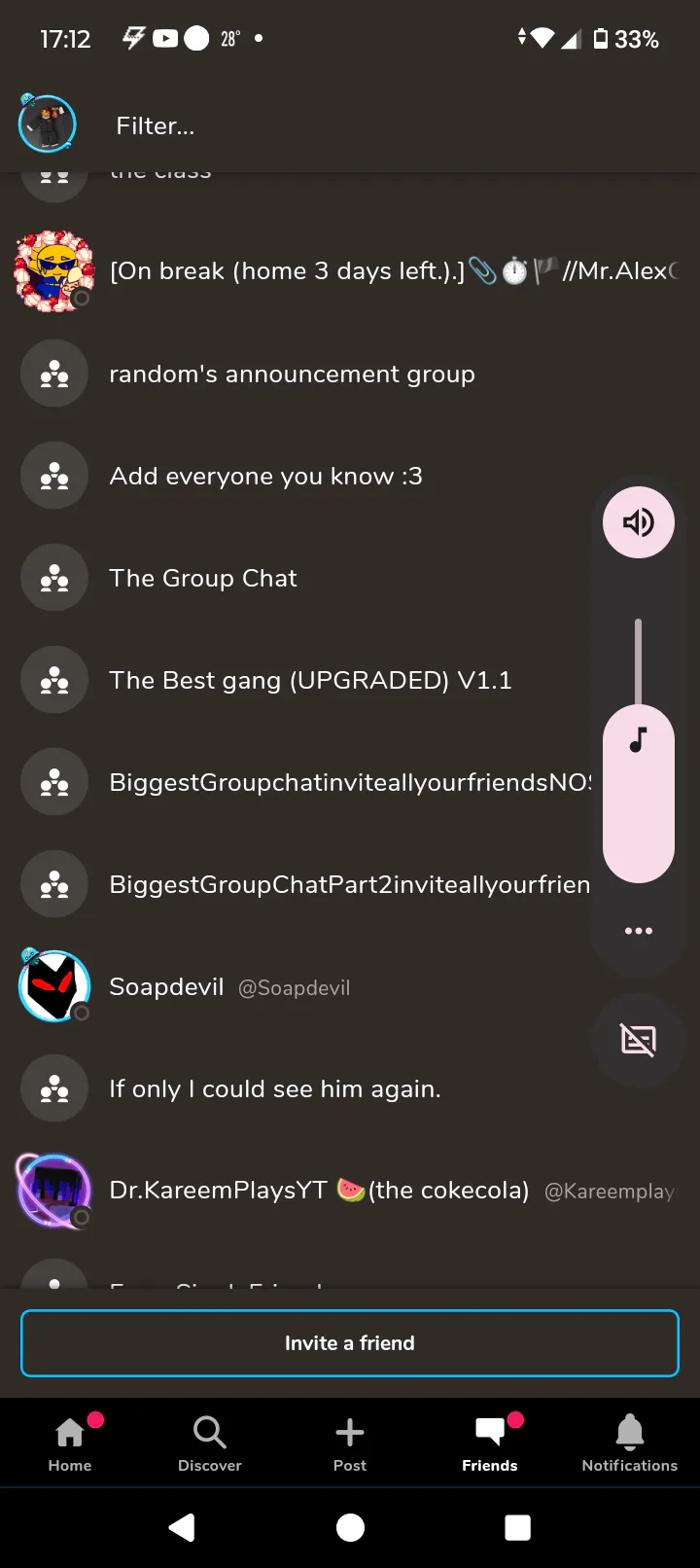This screenshot has height=1568, width=700.
Task: Open chat with Dr.KareemPlaysYT
Action: coord(319,1190)
